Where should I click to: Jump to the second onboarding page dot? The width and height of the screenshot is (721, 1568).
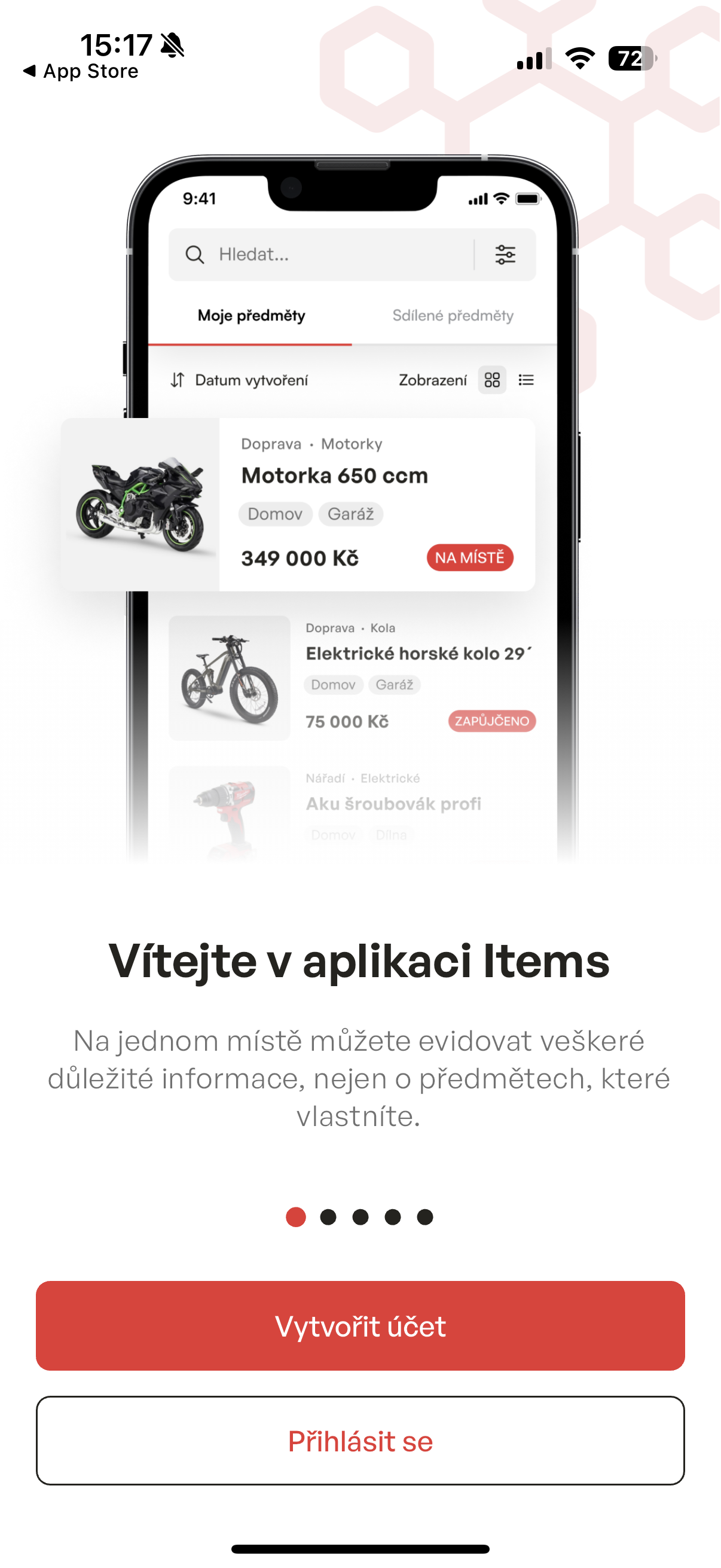click(328, 1216)
